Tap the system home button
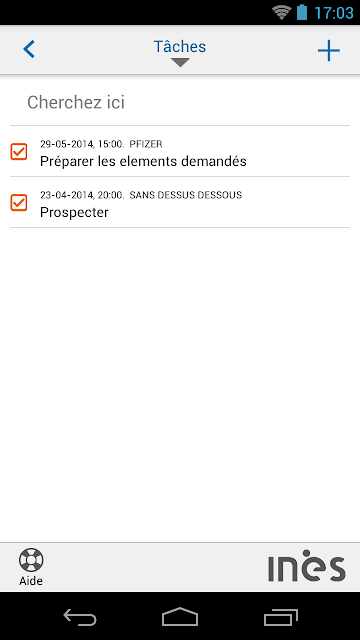Screen dimensions: 360x640 click(x=180, y=616)
